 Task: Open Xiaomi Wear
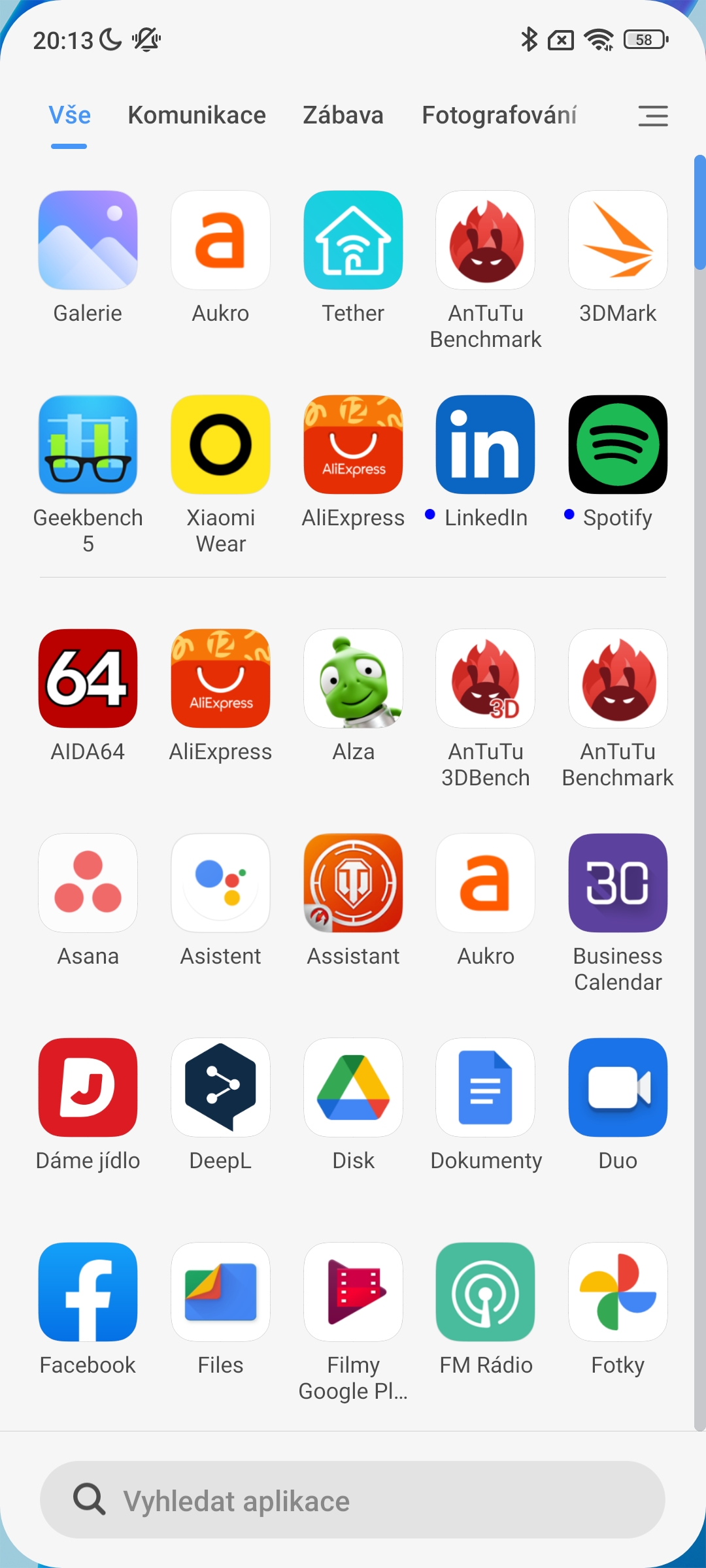[x=220, y=445]
